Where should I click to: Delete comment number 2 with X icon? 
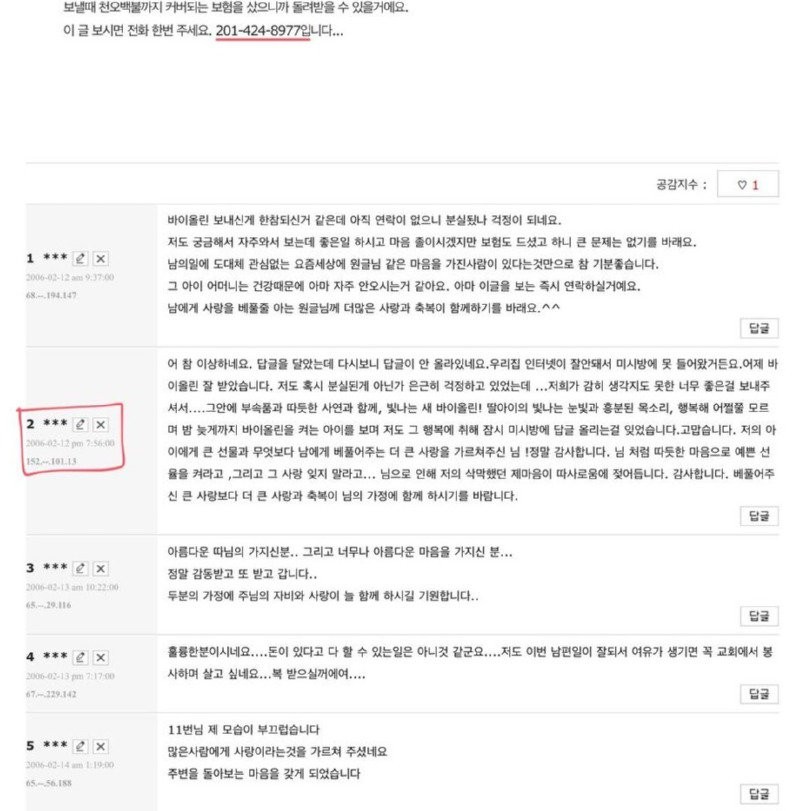pos(100,425)
